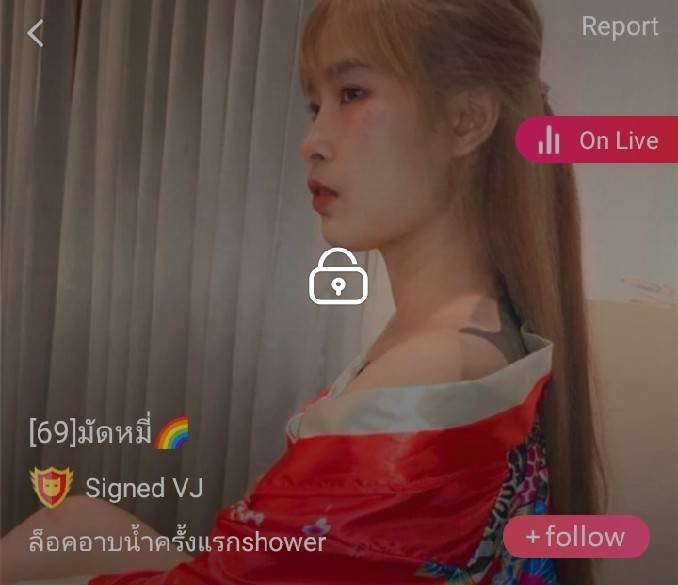Screen dimensions: 678x585
Task: Open the On Live badge
Action: click(x=598, y=141)
